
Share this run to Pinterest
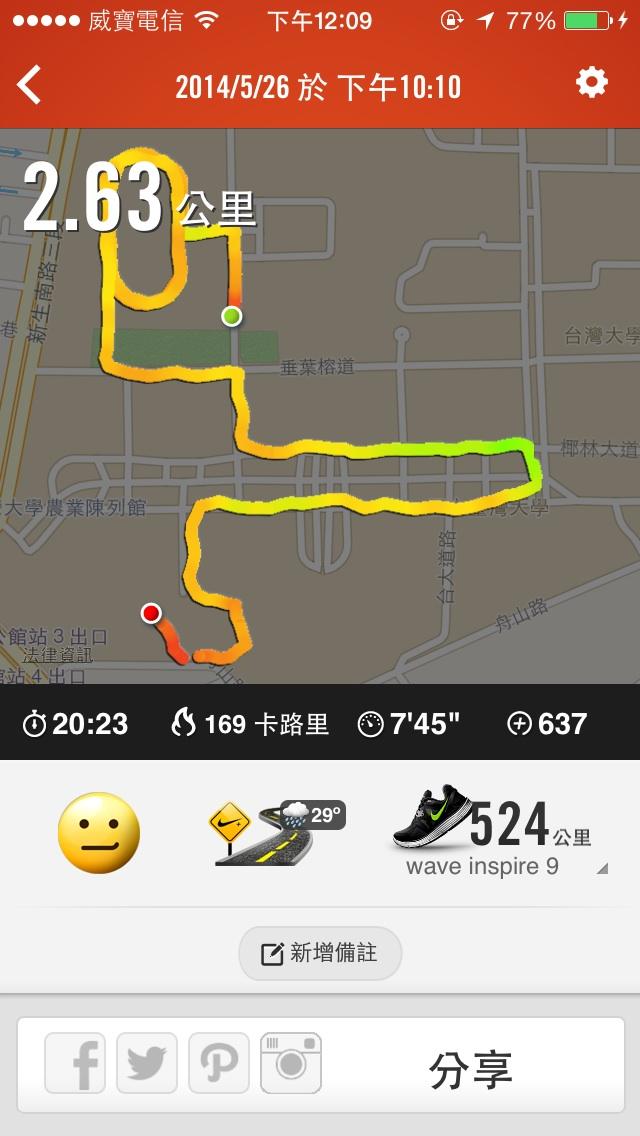pos(219,1063)
